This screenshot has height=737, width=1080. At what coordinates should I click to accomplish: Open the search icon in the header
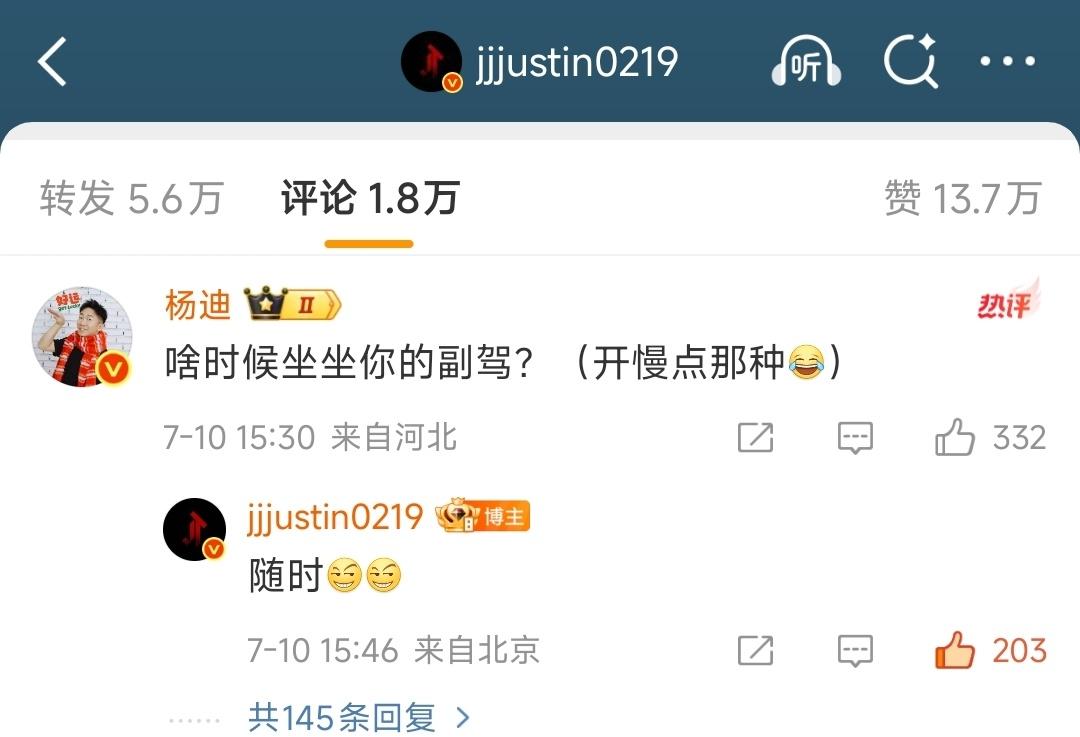pyautogui.click(x=910, y=63)
